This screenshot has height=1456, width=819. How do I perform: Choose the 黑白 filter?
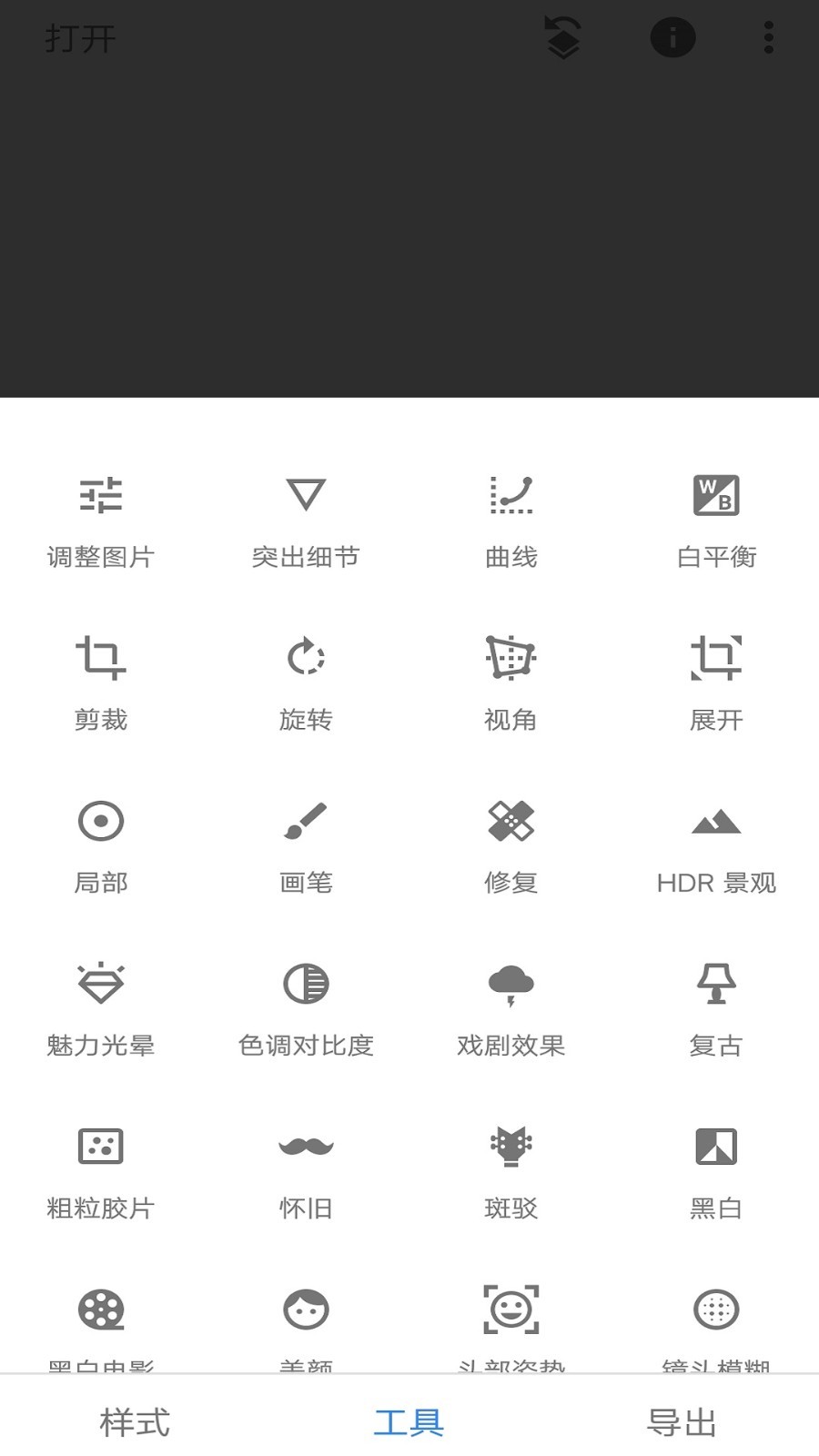716,1169
